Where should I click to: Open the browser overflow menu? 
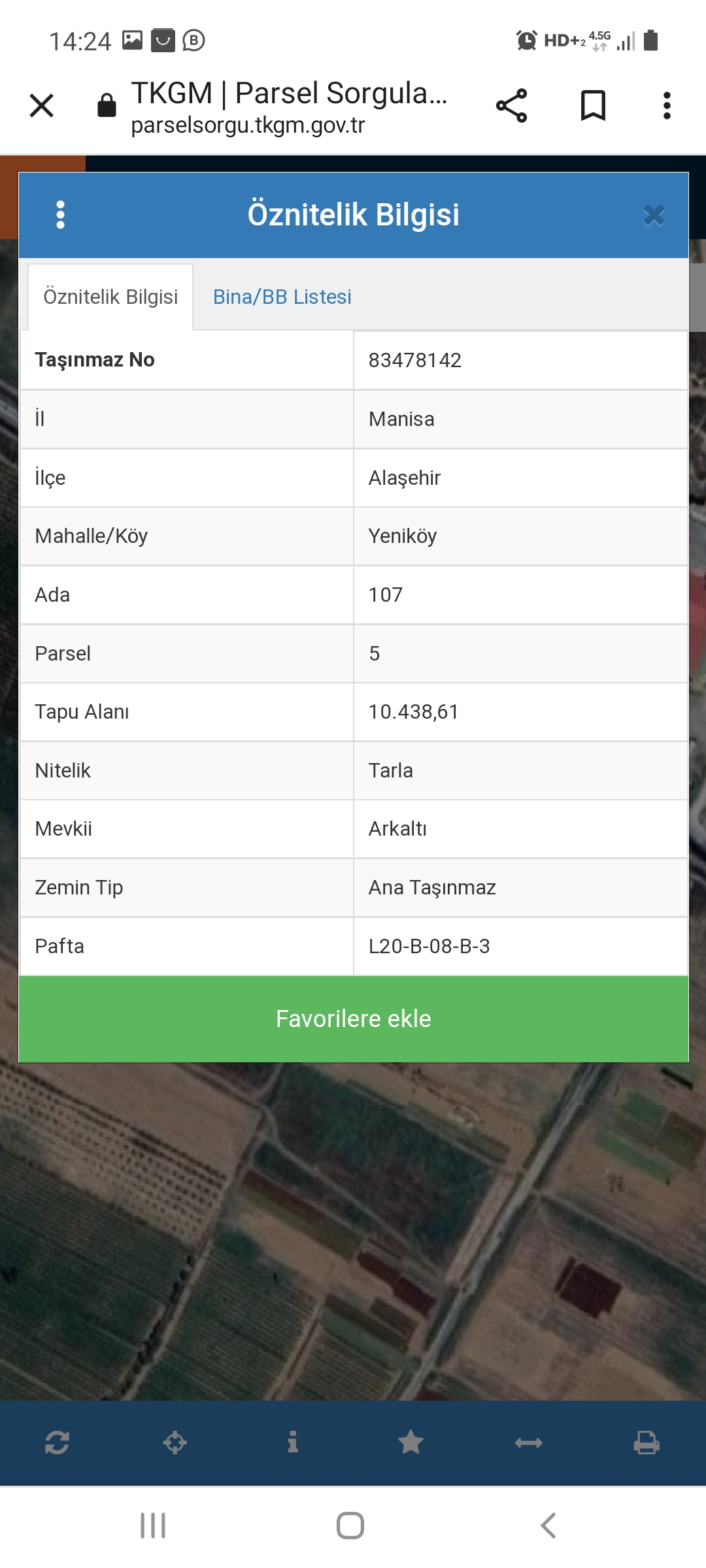pos(666,105)
